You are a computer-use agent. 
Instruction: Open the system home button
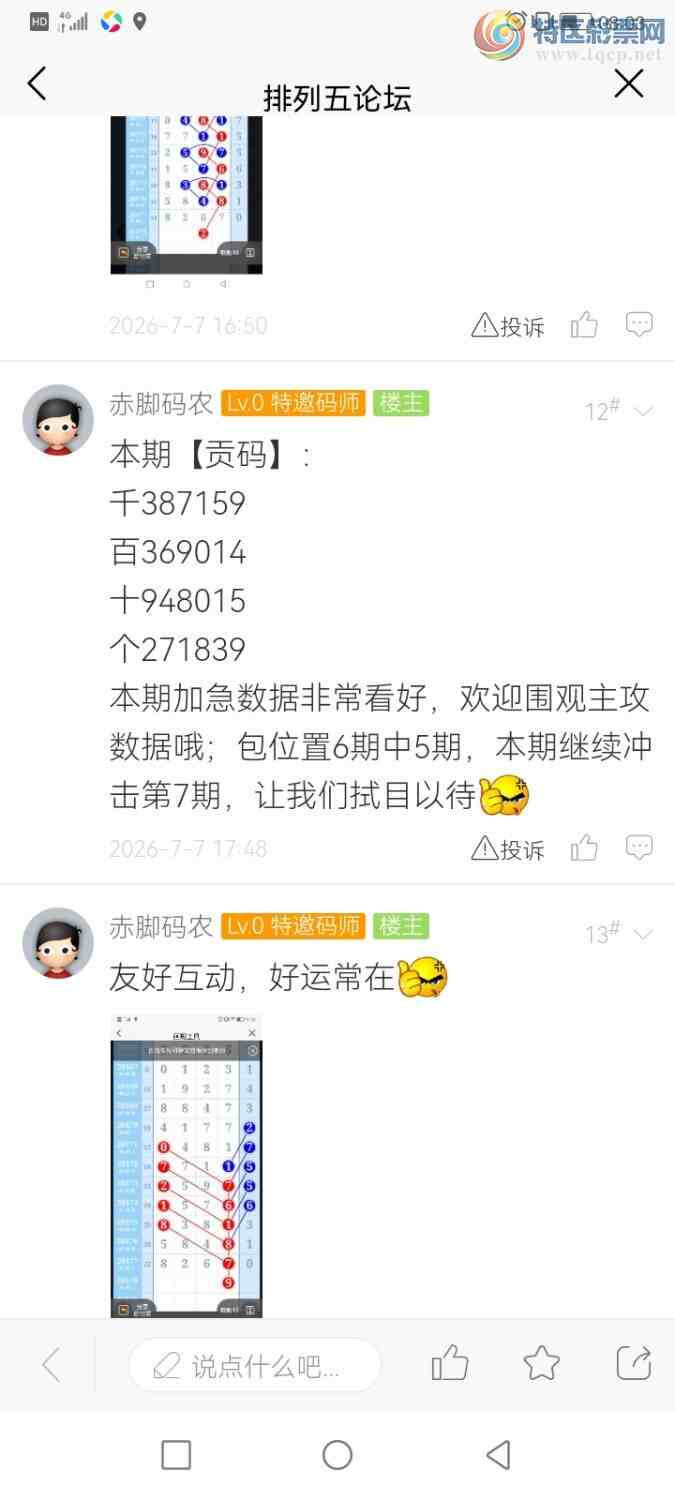tap(337, 1455)
